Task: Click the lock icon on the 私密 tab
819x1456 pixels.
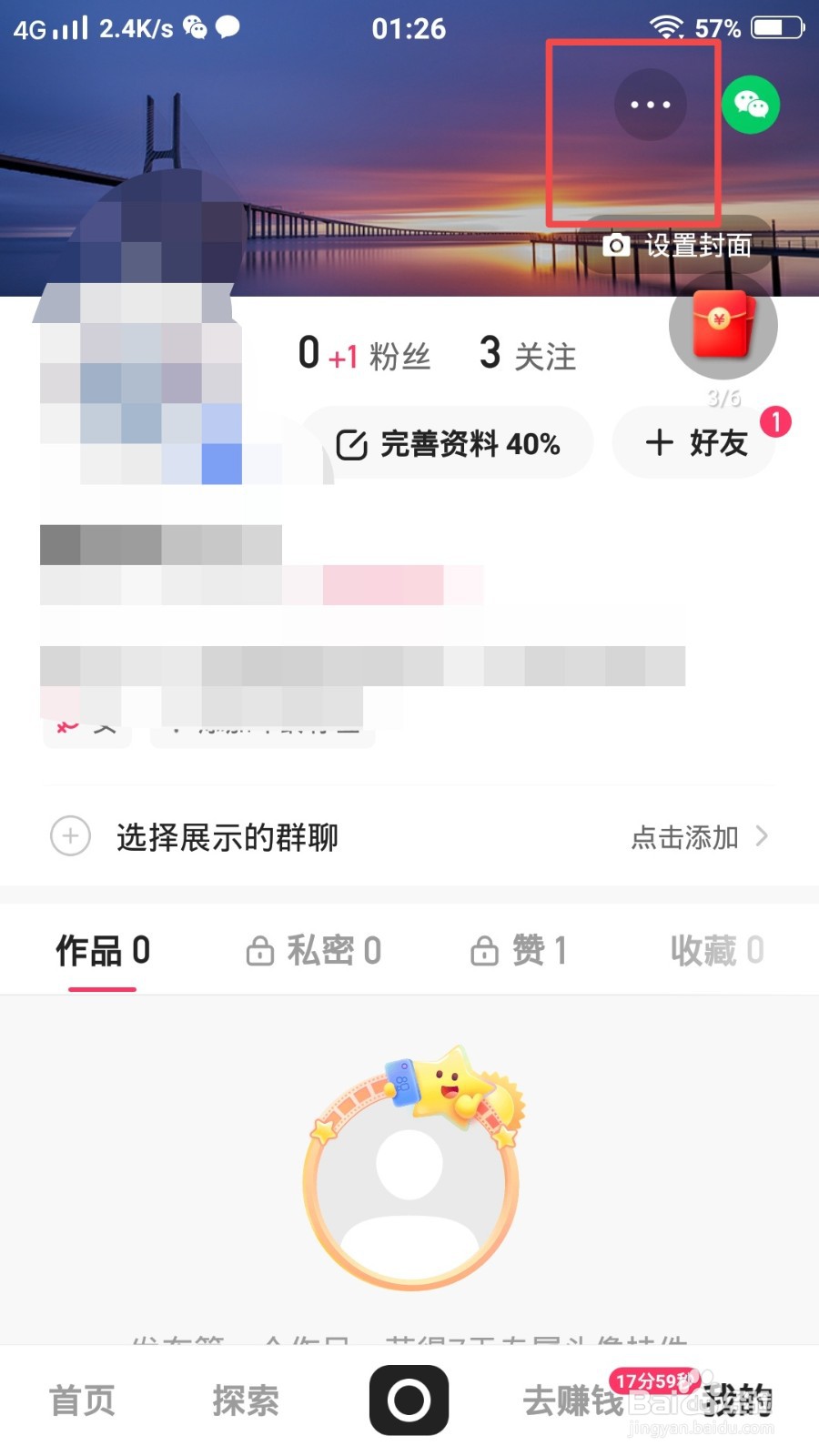Action: click(260, 950)
